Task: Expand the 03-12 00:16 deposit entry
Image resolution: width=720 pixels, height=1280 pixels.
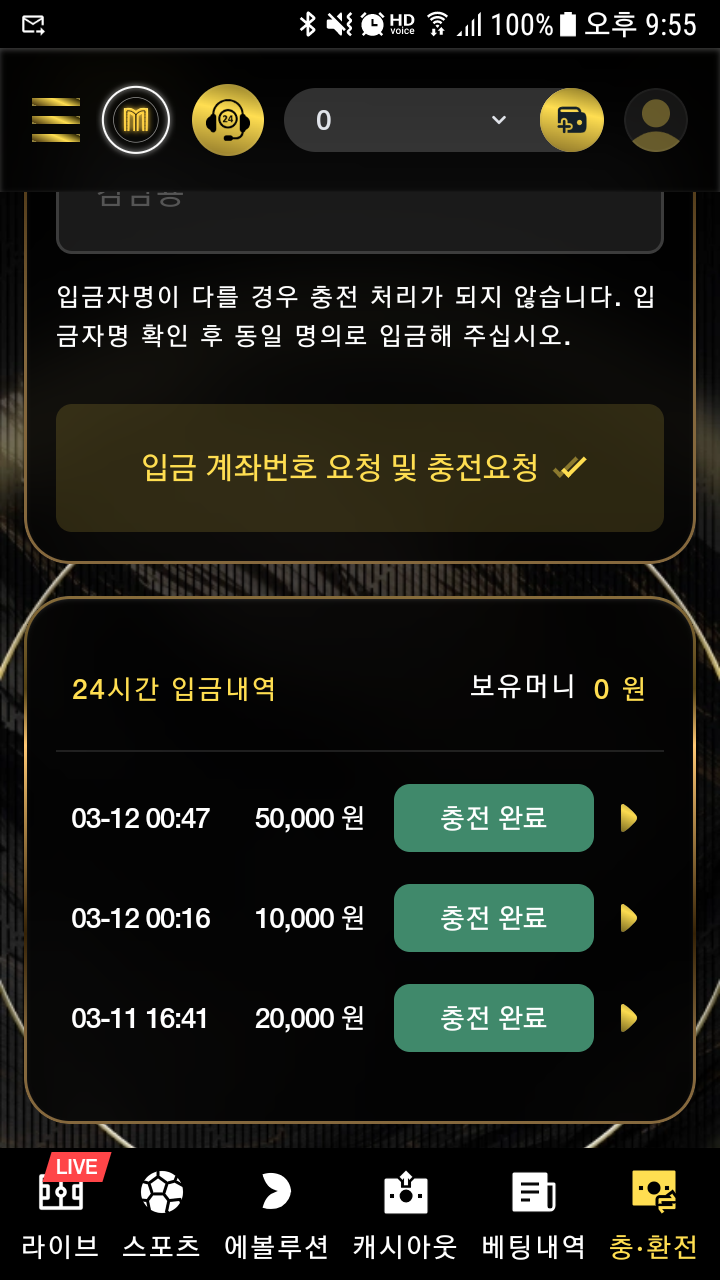Action: point(628,918)
